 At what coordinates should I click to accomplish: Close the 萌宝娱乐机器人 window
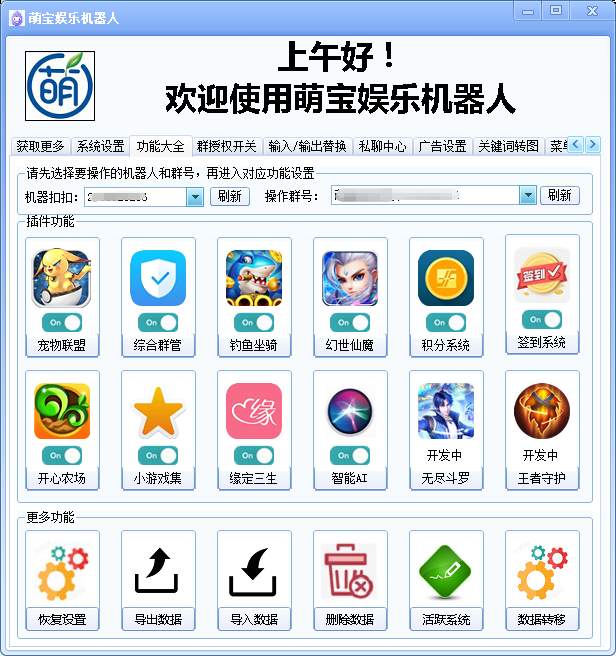588,10
